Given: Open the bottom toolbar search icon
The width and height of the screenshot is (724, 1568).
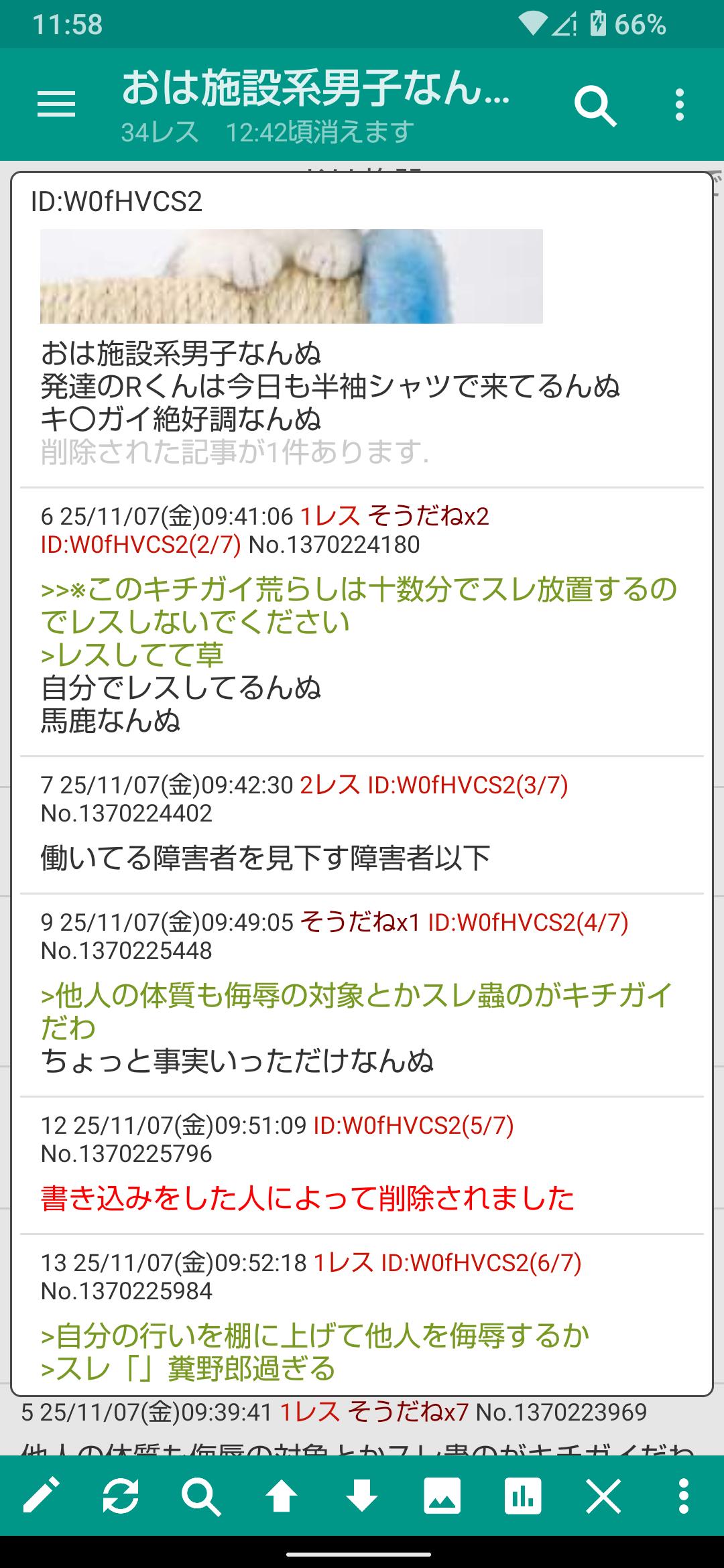Looking at the screenshot, I should [201, 1496].
